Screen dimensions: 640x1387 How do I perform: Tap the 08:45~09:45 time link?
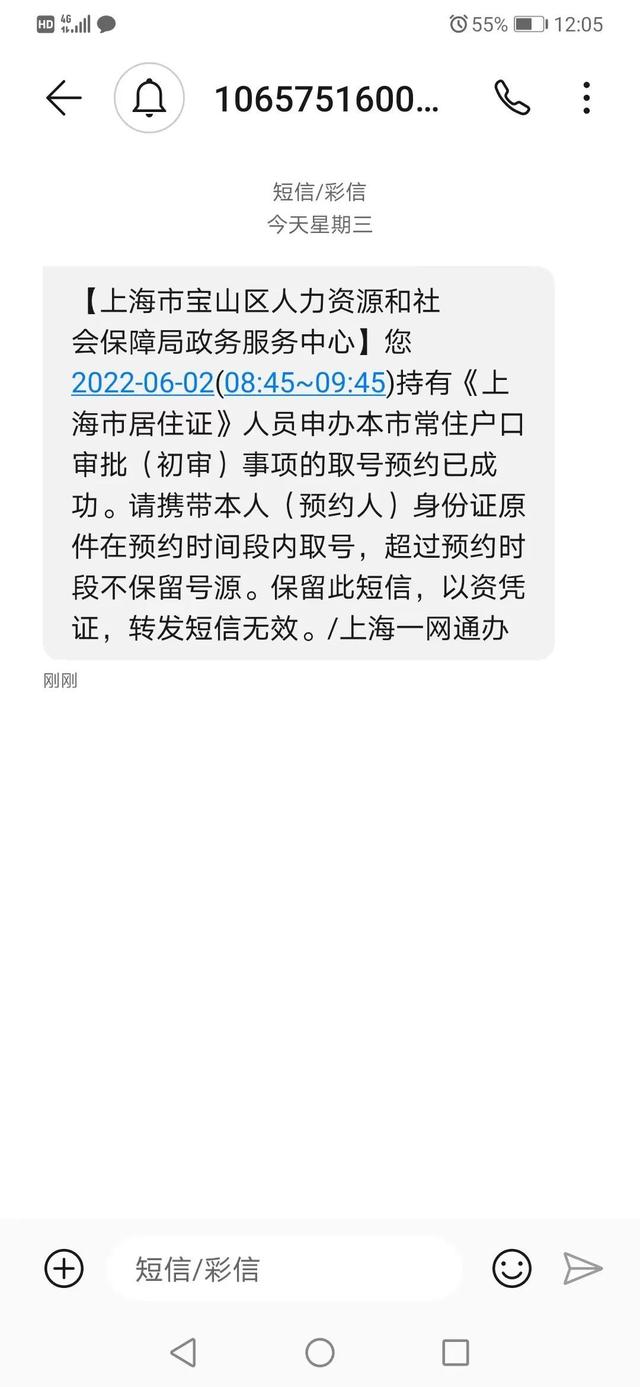[x=304, y=382]
